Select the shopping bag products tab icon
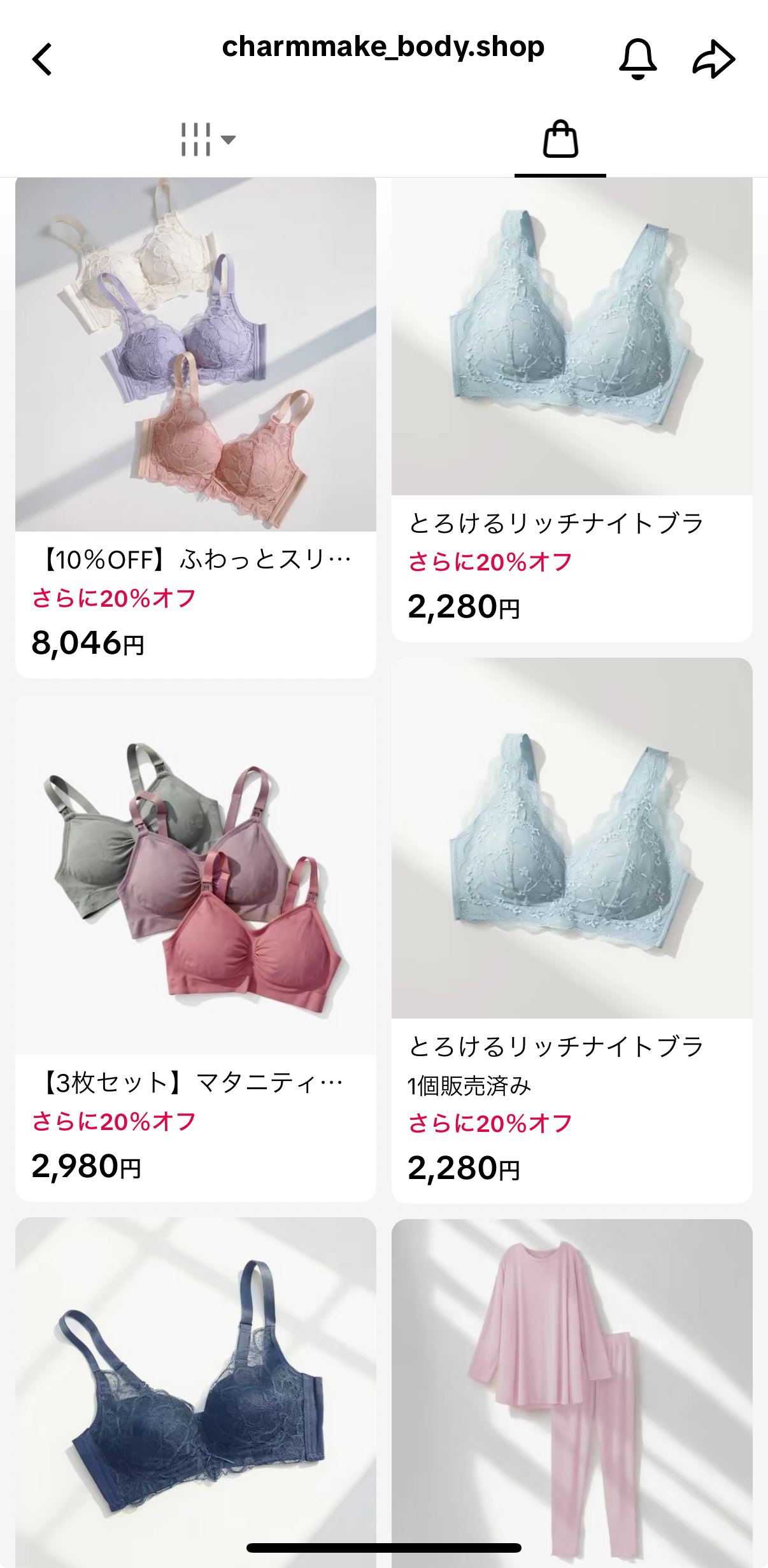The width and height of the screenshot is (768, 1568). (560, 140)
